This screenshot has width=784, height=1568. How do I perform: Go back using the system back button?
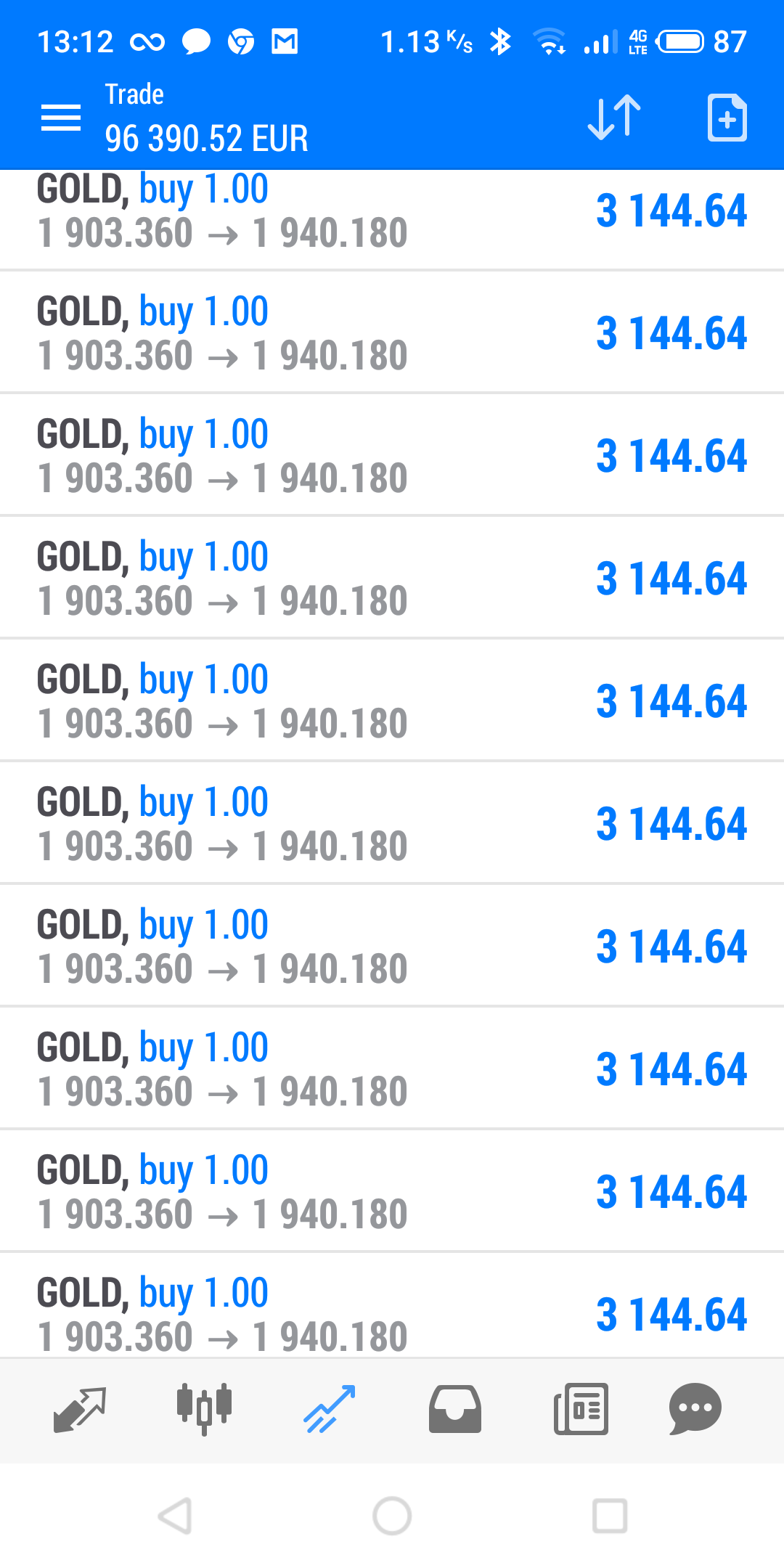[x=175, y=1516]
